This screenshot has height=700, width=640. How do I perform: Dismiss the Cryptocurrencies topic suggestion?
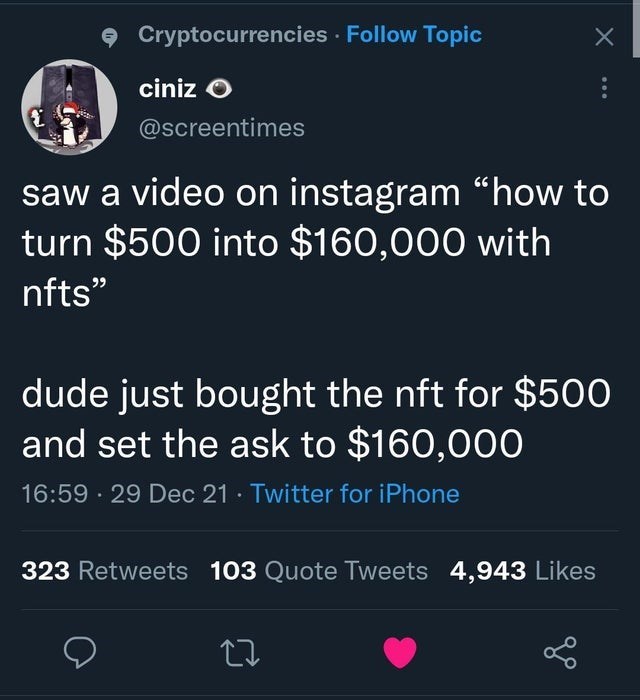pos(602,38)
